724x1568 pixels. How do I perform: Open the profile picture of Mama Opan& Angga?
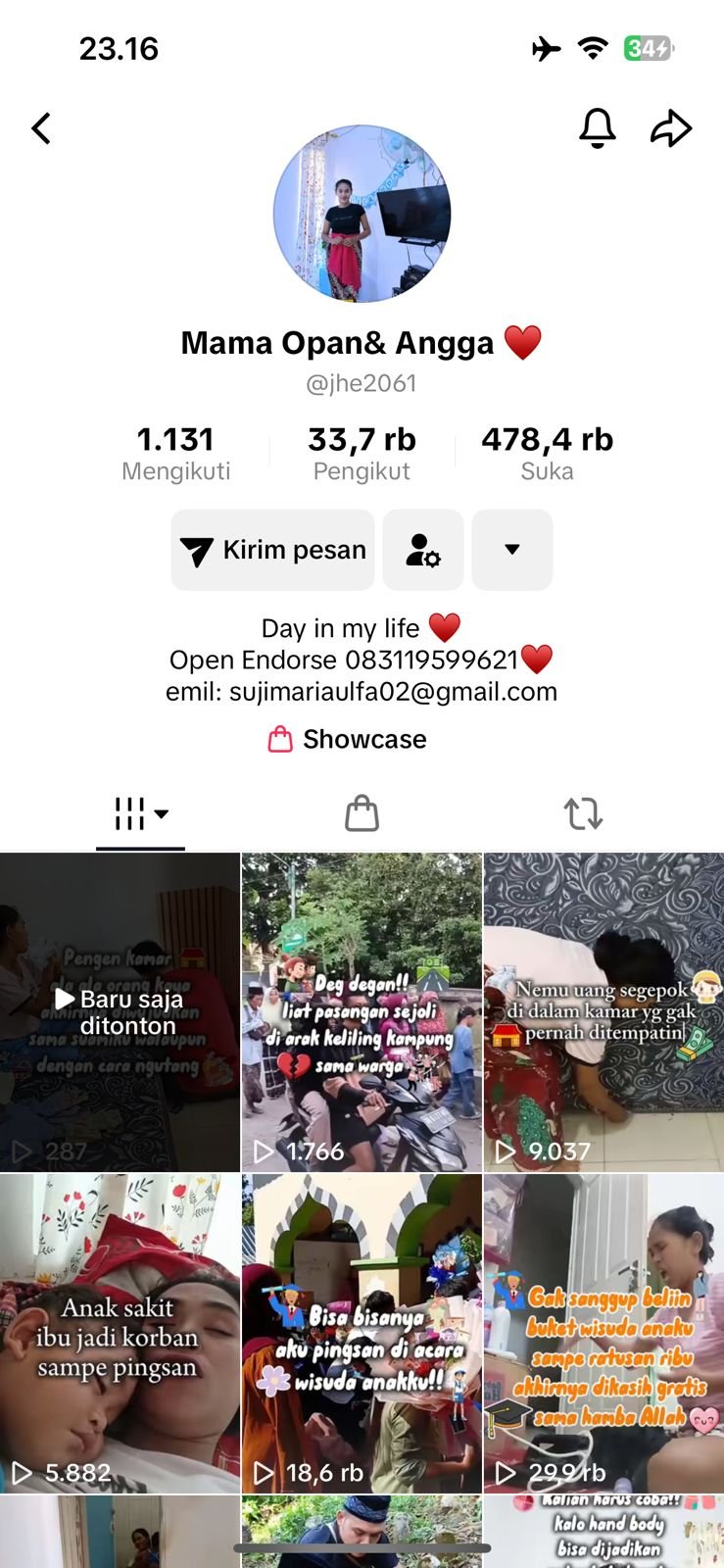coord(362,214)
